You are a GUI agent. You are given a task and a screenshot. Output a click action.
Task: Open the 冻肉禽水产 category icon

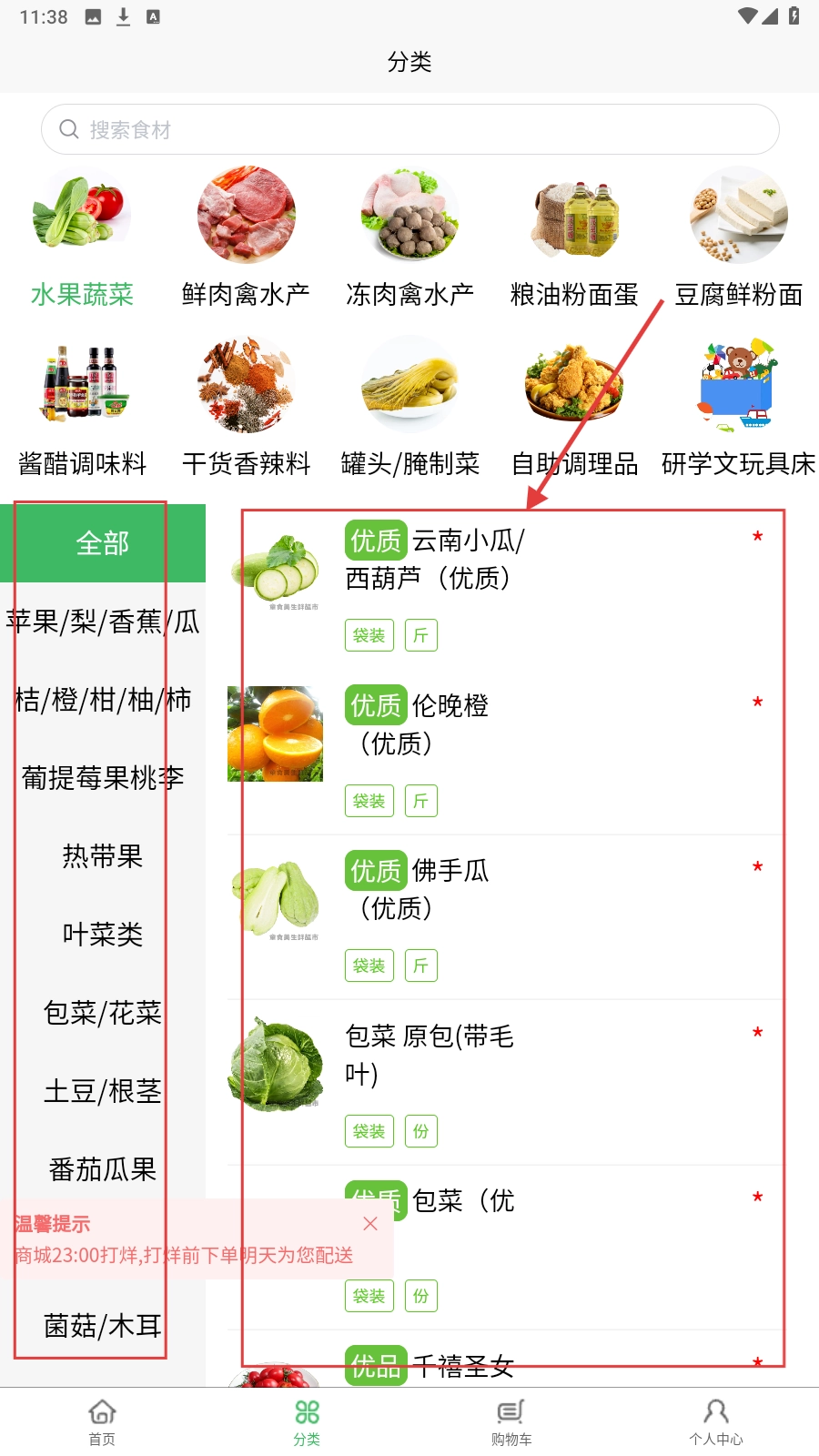[x=408, y=215]
